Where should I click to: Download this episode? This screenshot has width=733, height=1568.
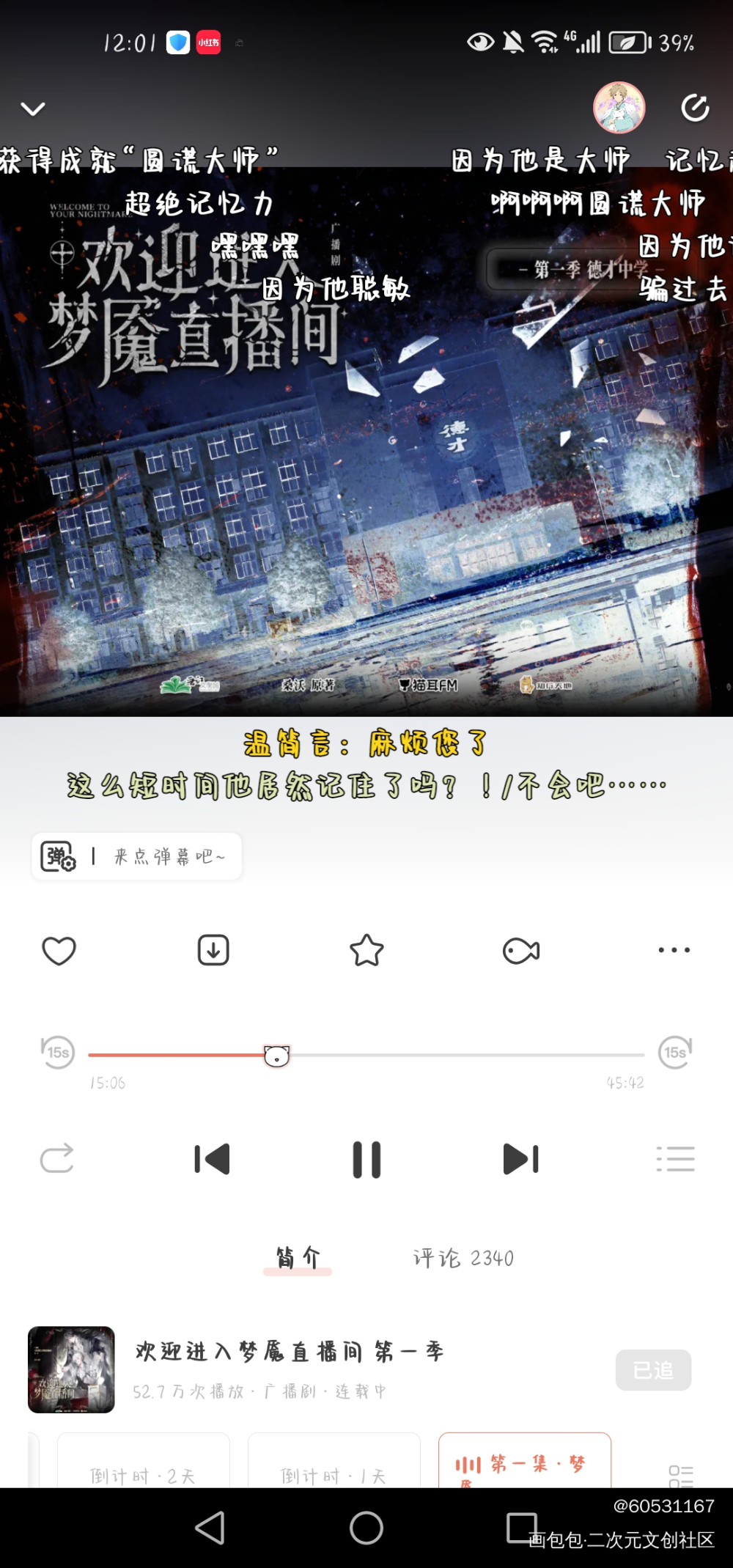click(x=213, y=951)
